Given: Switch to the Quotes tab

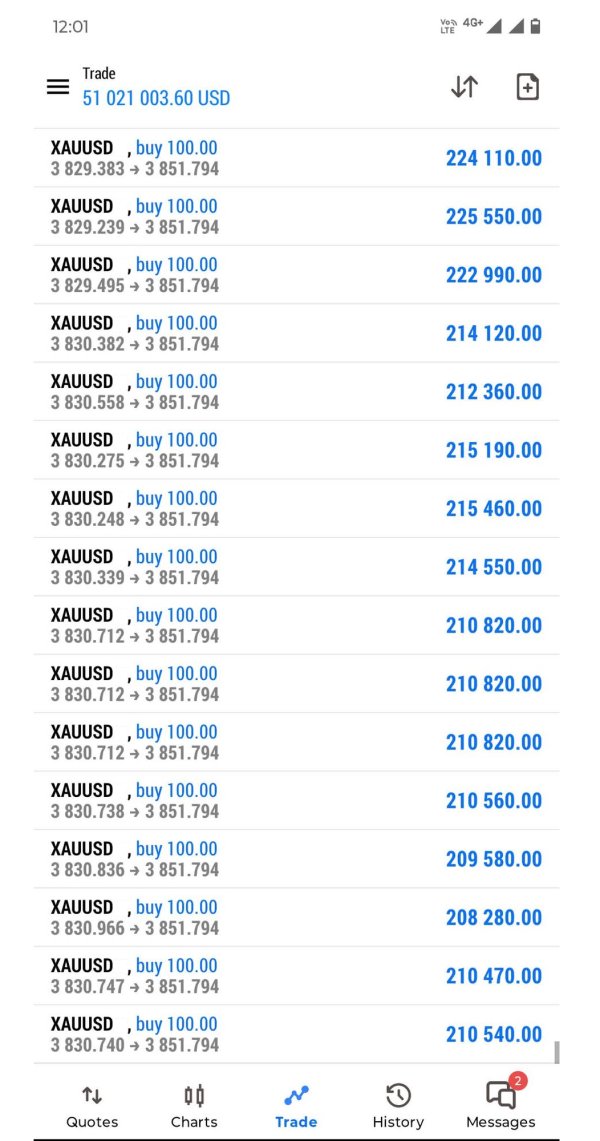Looking at the screenshot, I should click(92, 1106).
